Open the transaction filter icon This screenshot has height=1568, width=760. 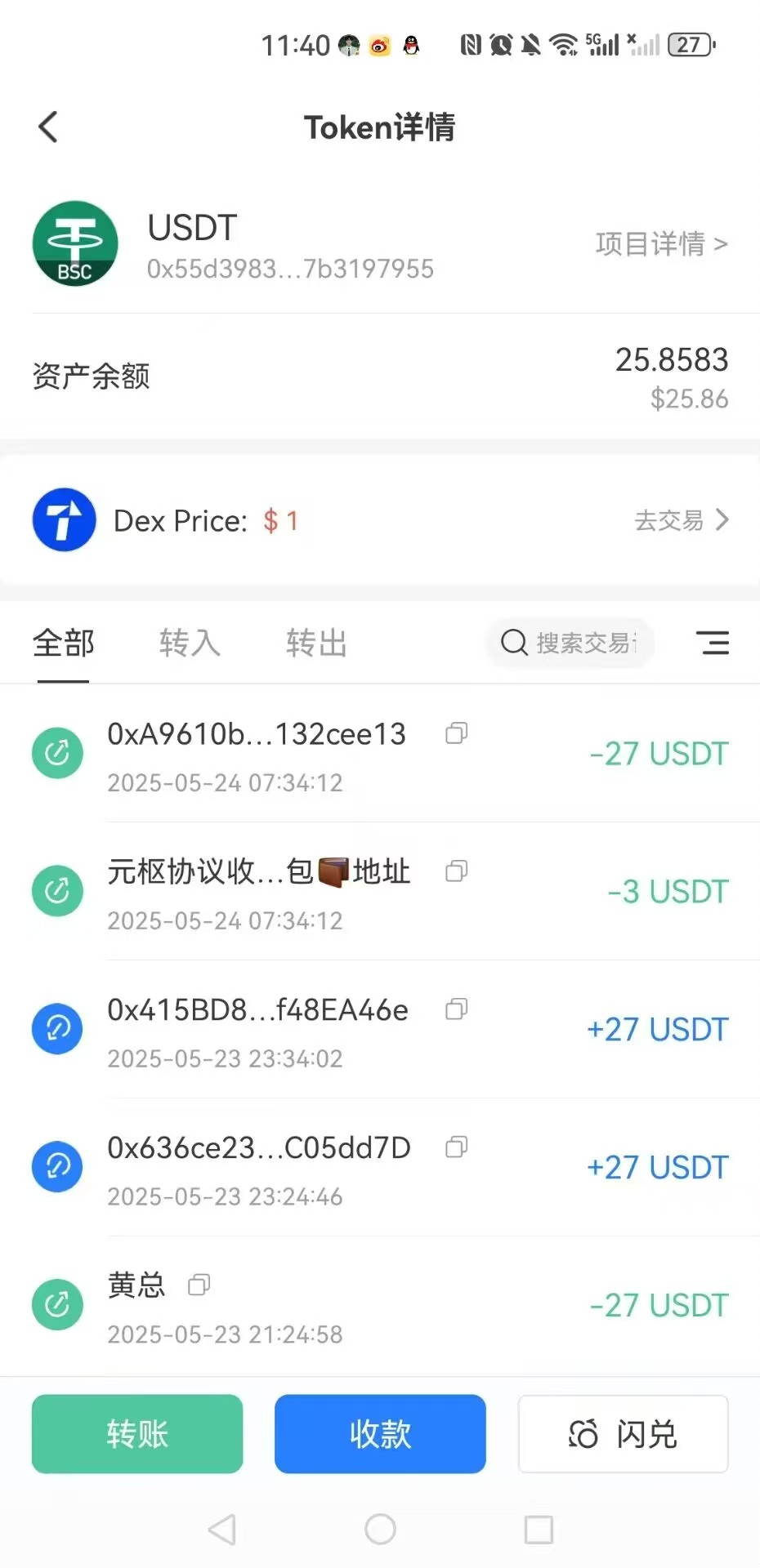(712, 643)
